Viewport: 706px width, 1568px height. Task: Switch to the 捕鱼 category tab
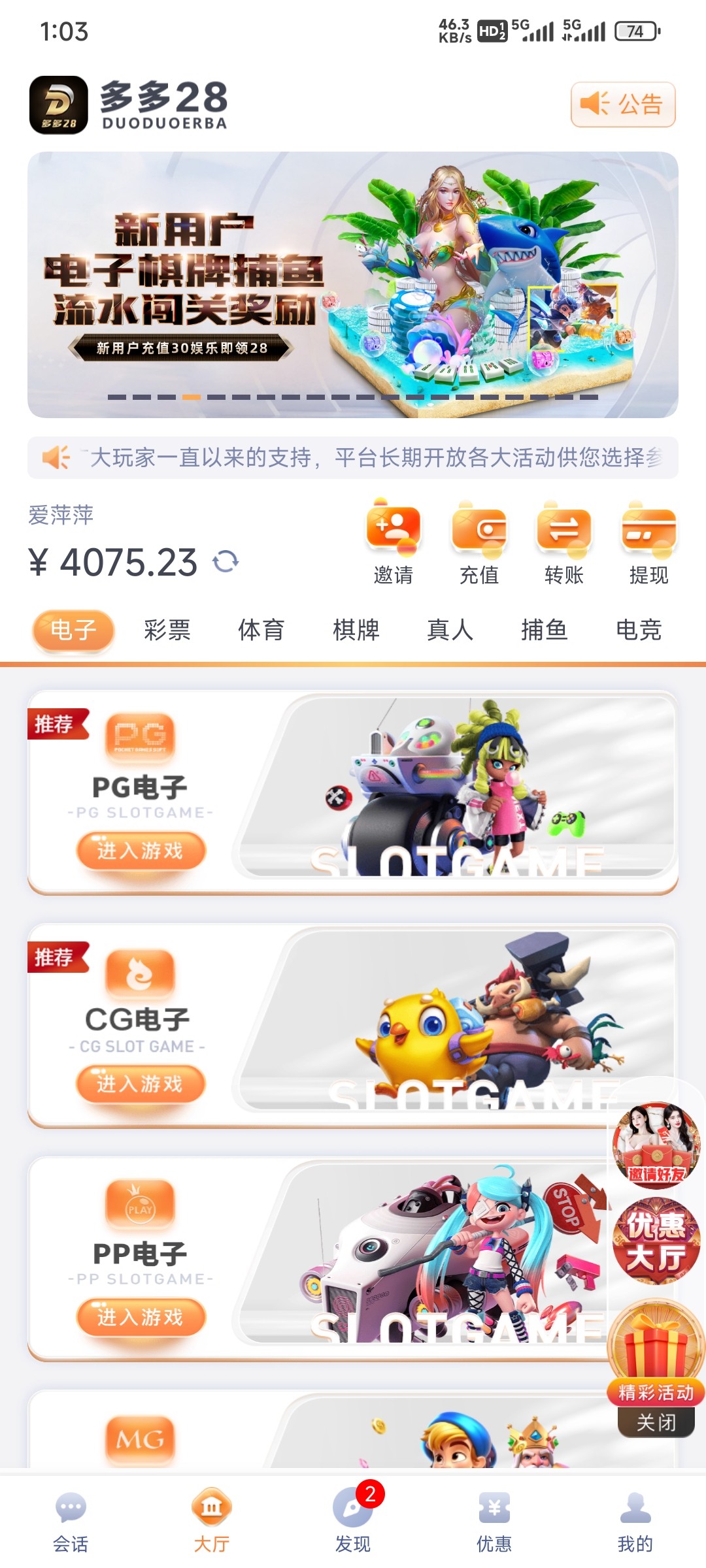tap(544, 630)
